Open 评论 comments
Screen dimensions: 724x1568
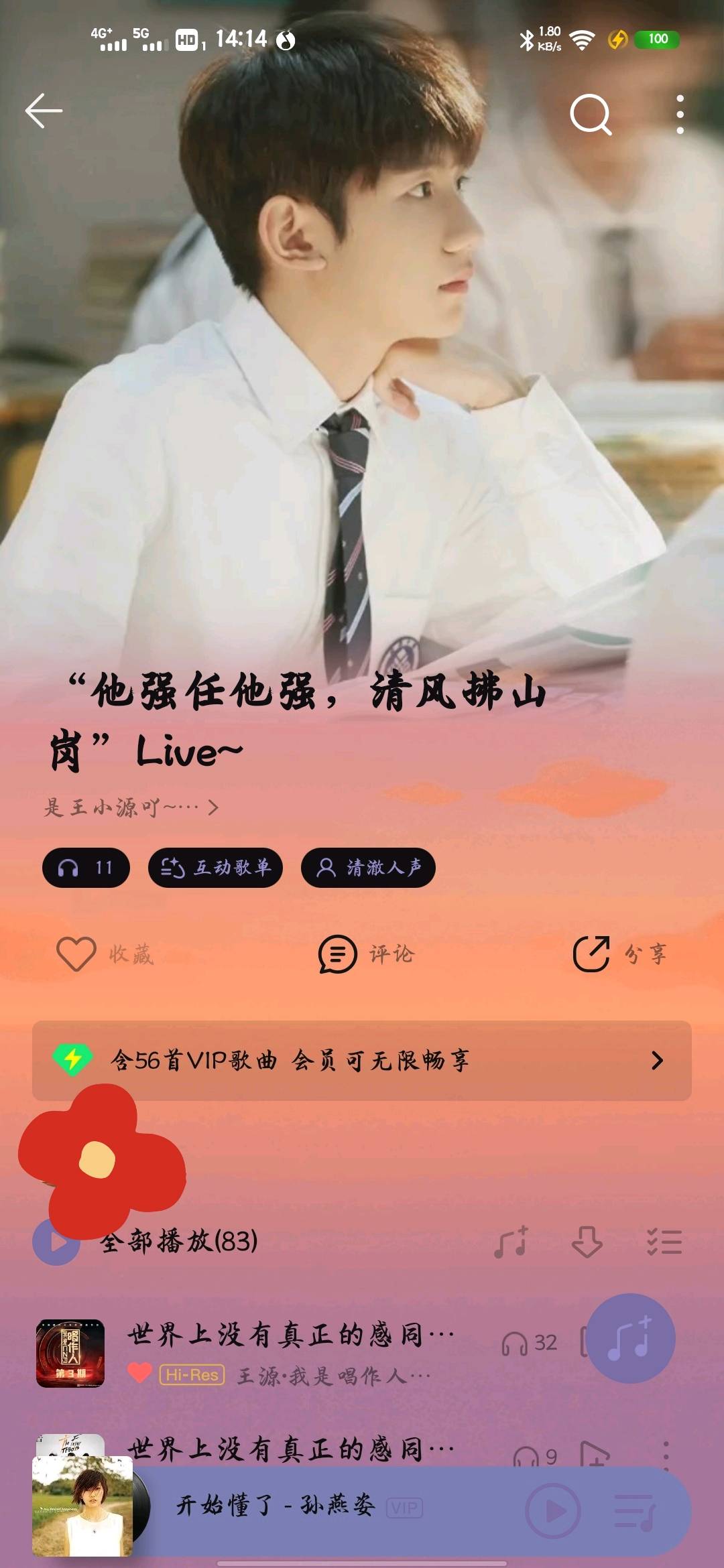point(366,954)
